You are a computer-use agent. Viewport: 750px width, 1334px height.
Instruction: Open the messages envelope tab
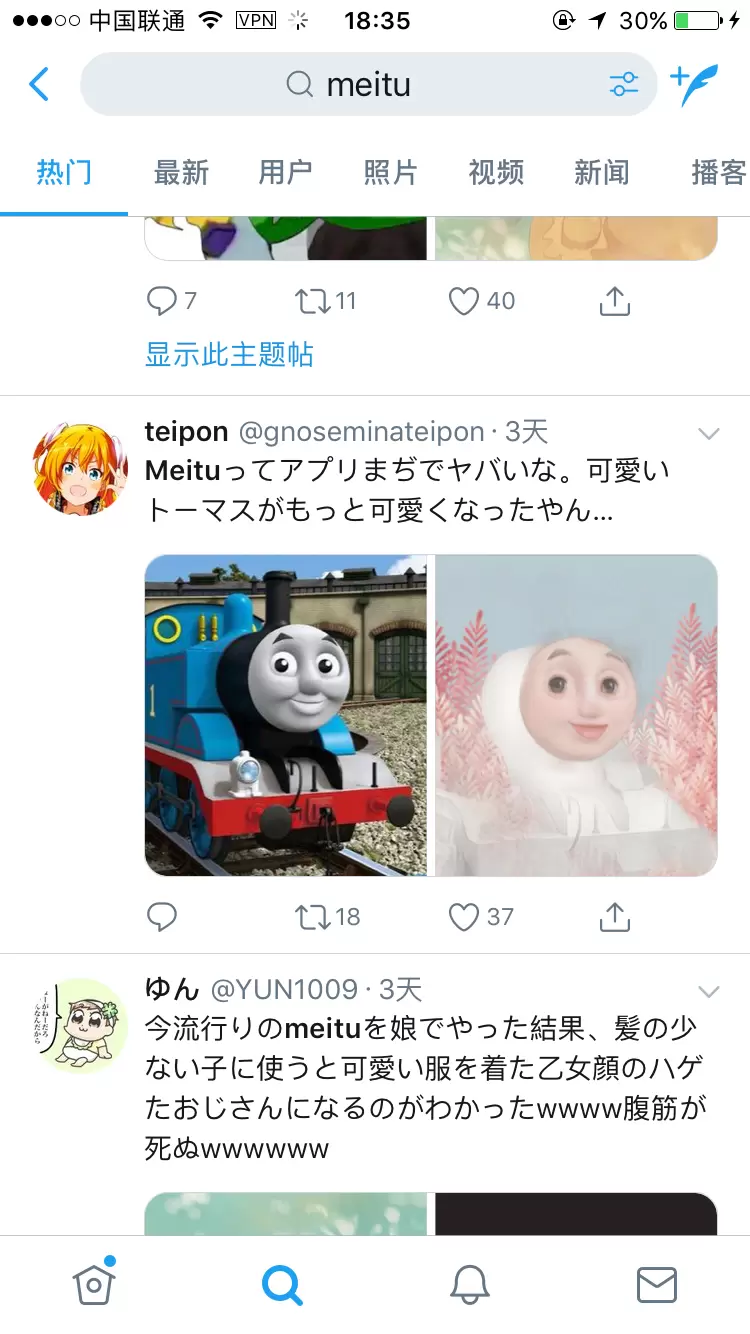pos(657,1284)
